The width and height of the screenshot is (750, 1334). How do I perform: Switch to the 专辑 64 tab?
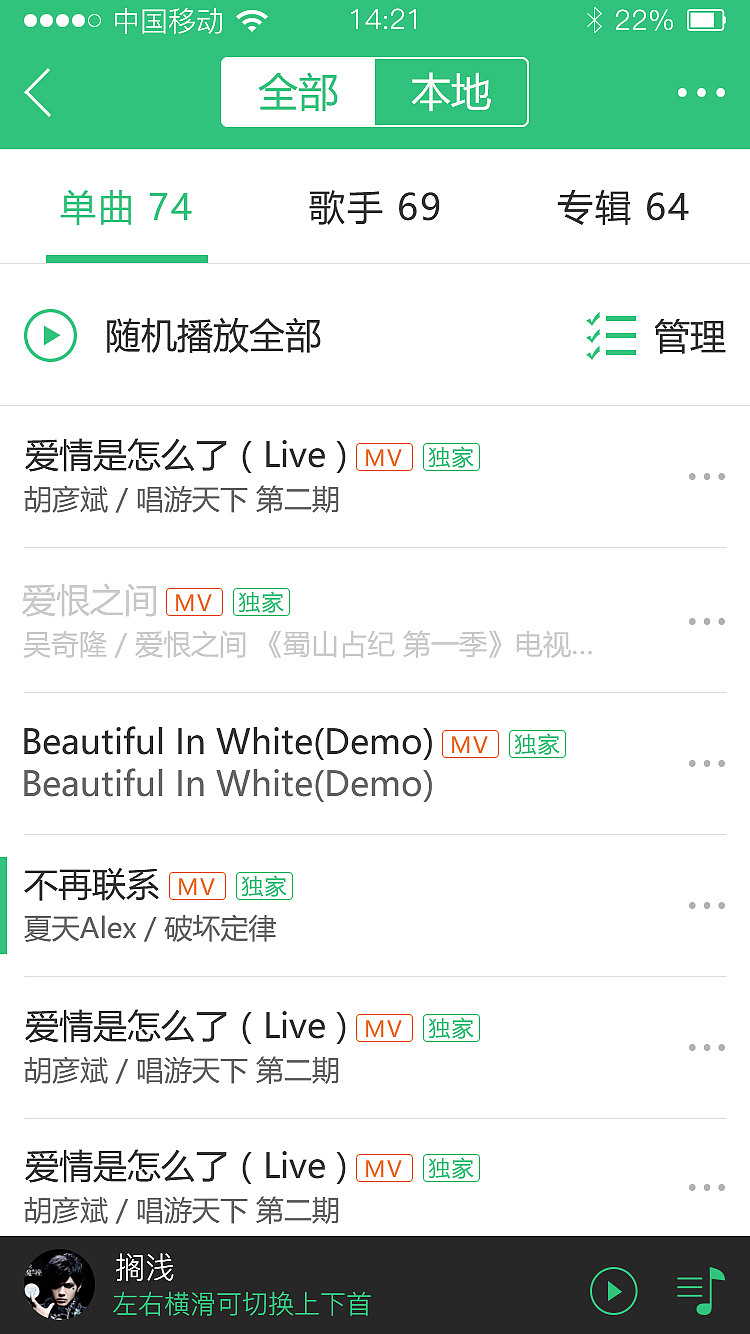point(623,207)
